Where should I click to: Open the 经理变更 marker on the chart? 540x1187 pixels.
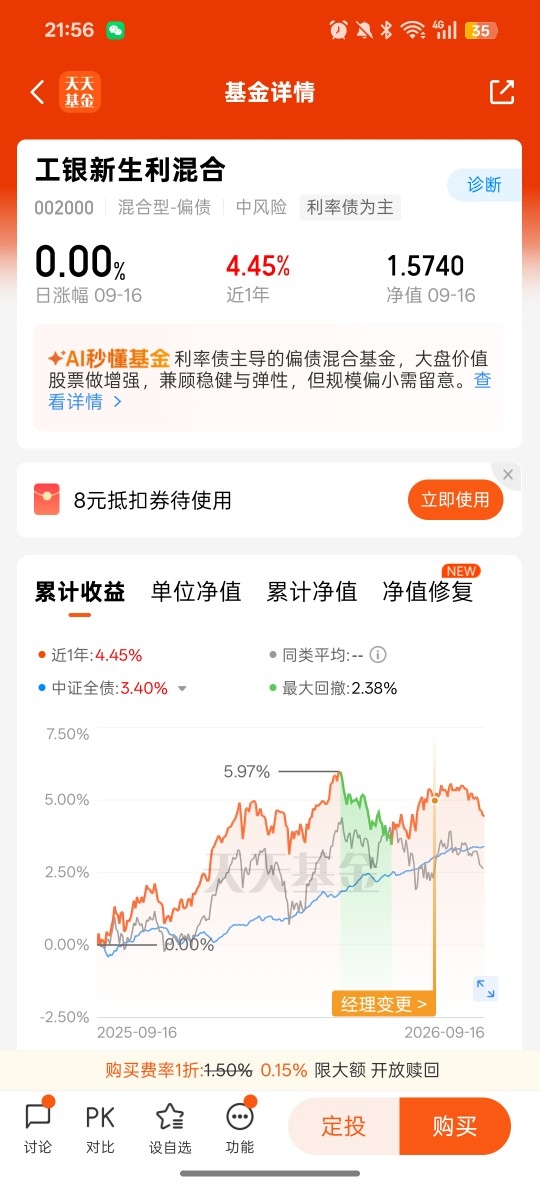384,1005
